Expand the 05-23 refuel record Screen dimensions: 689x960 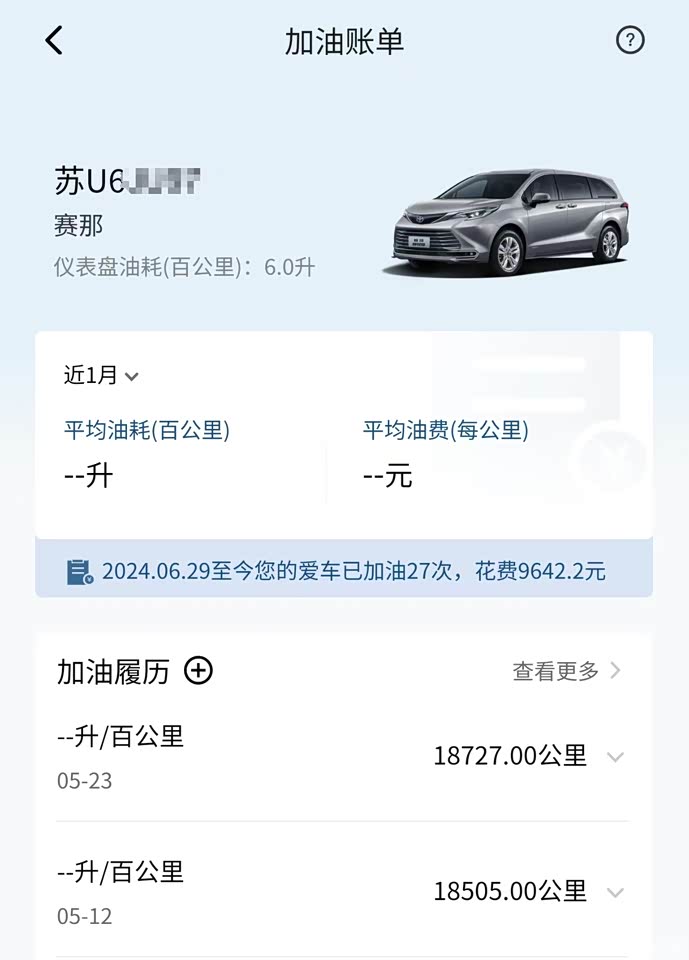pos(615,757)
